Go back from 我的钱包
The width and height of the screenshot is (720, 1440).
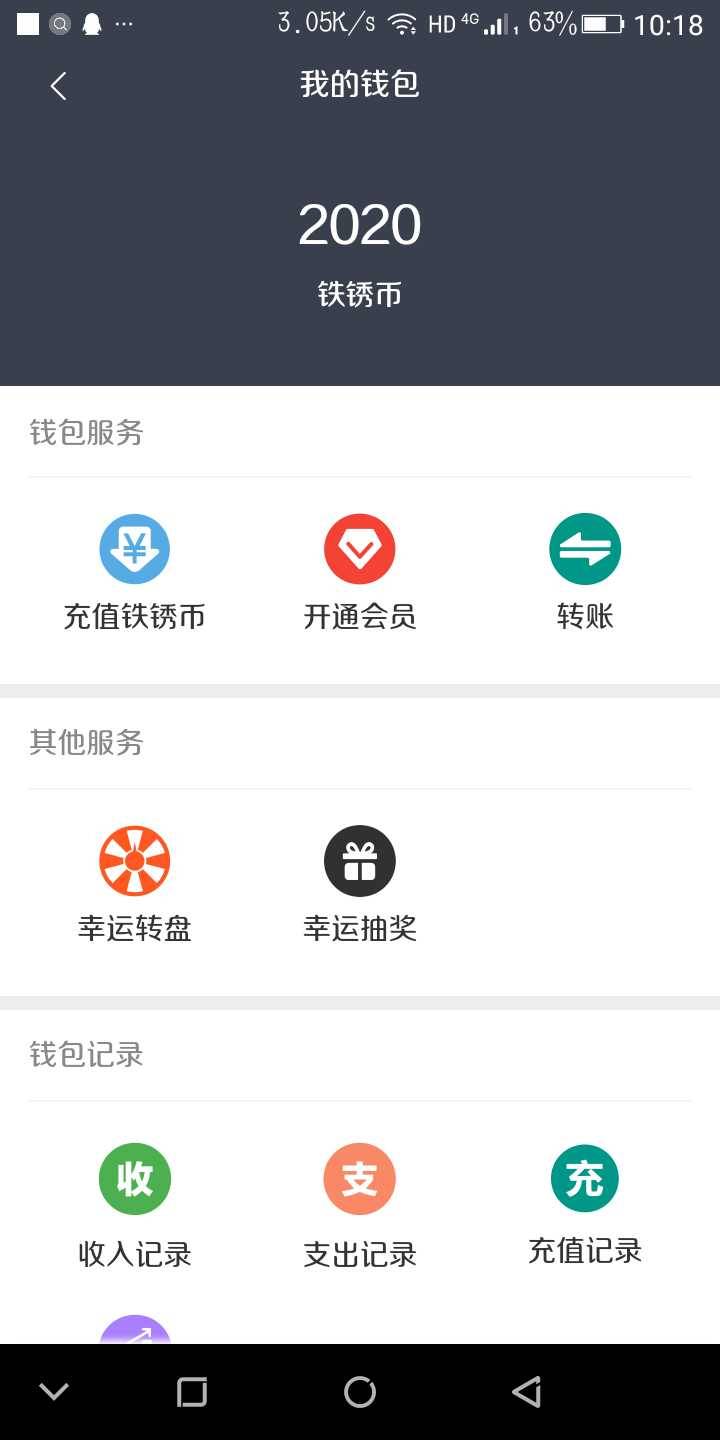coord(58,86)
